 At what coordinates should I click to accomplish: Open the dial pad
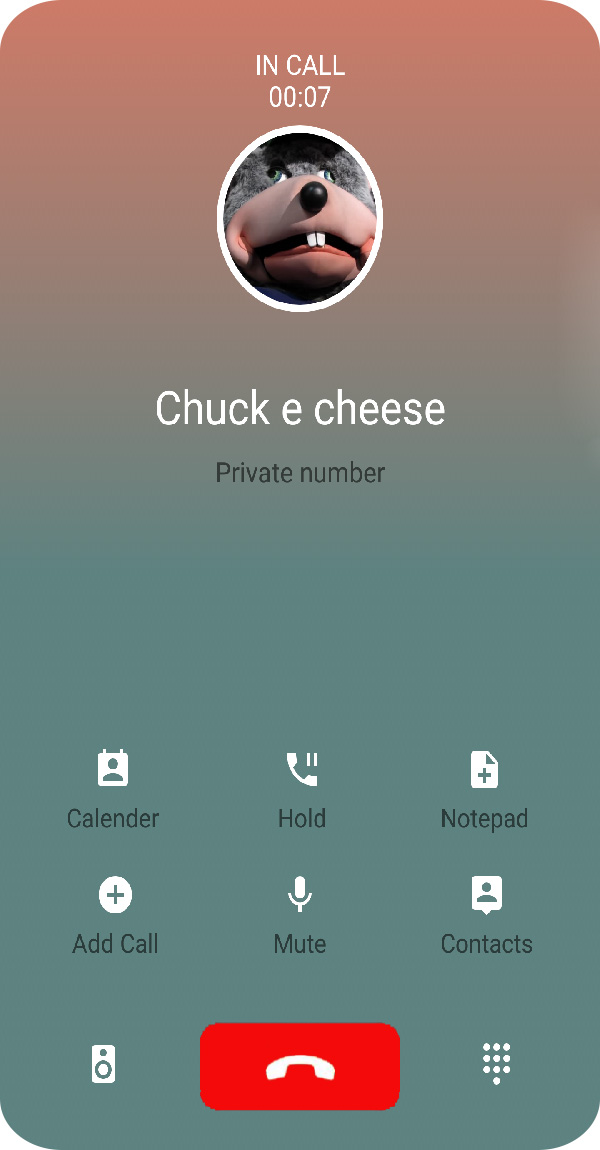497,1063
